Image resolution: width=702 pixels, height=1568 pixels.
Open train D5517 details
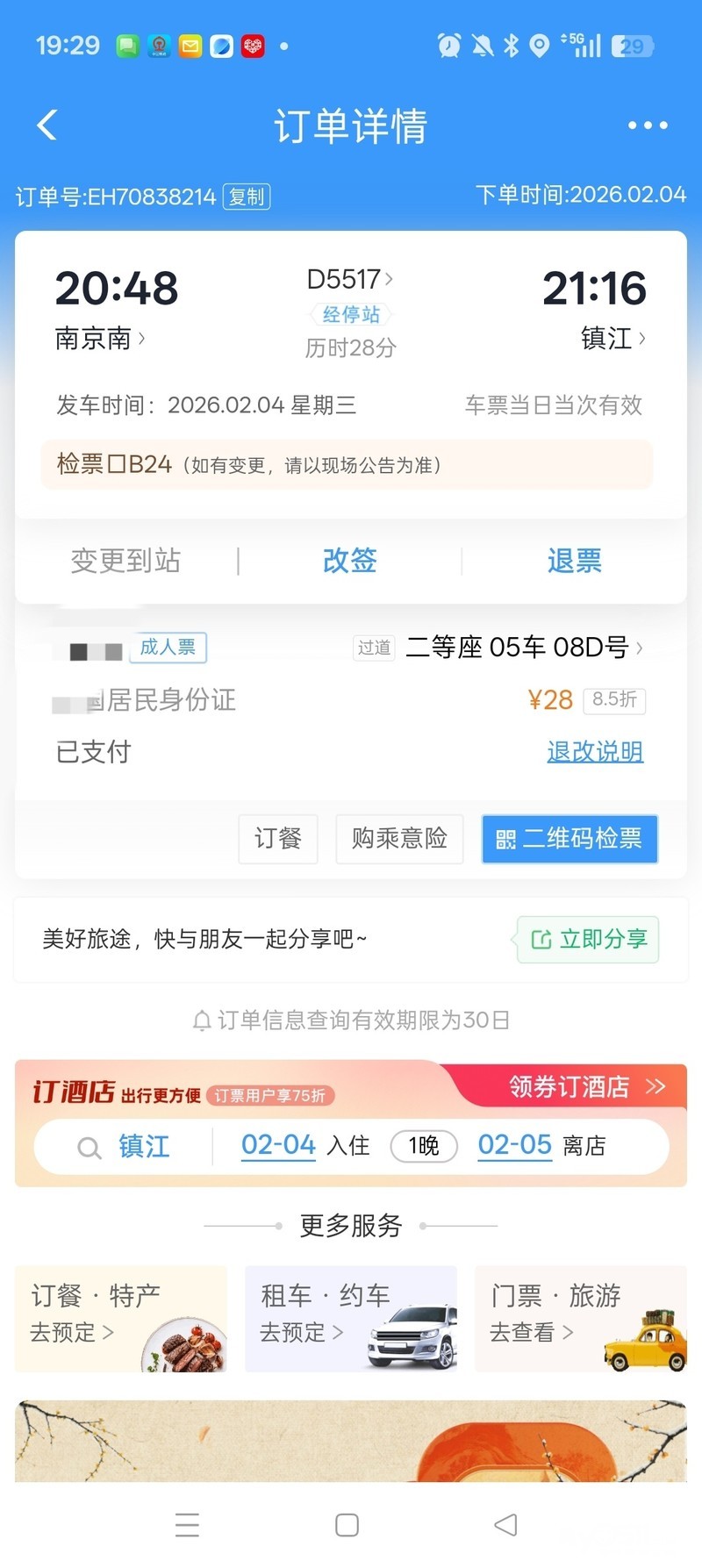(349, 279)
